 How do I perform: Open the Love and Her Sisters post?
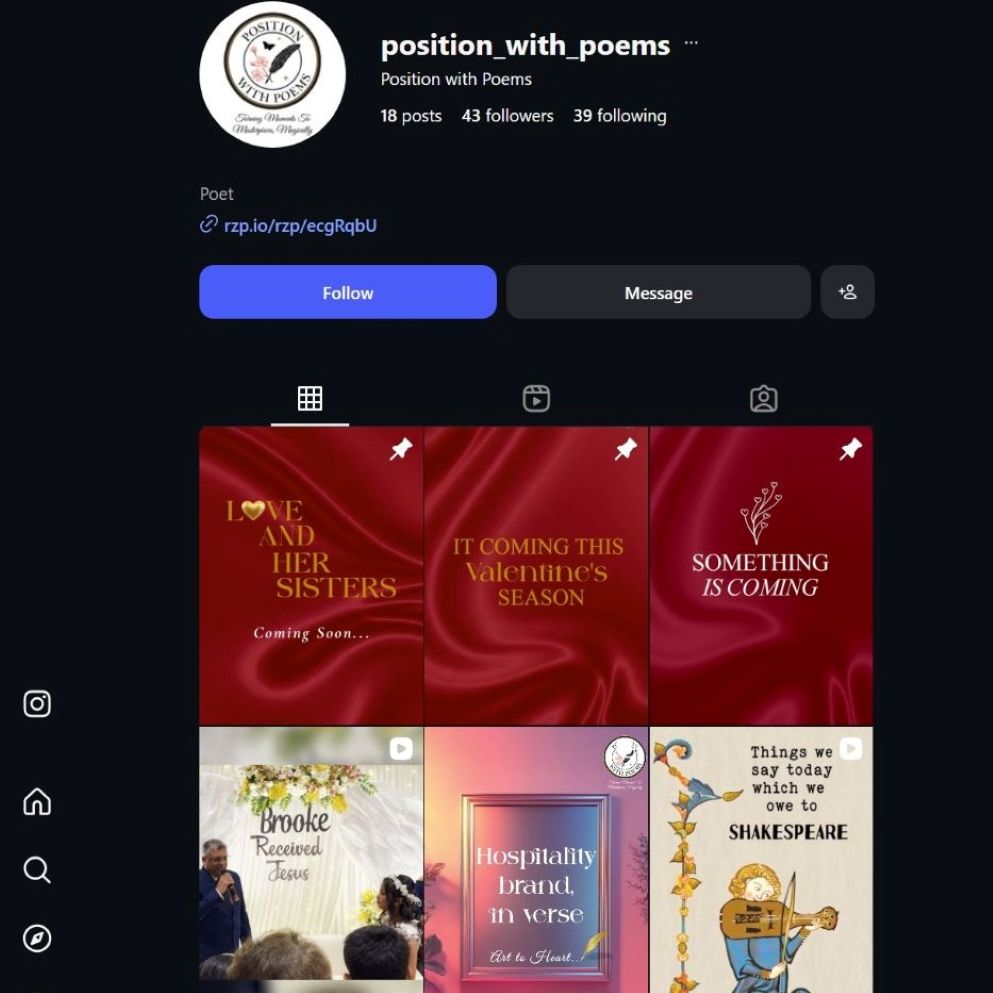pos(311,575)
